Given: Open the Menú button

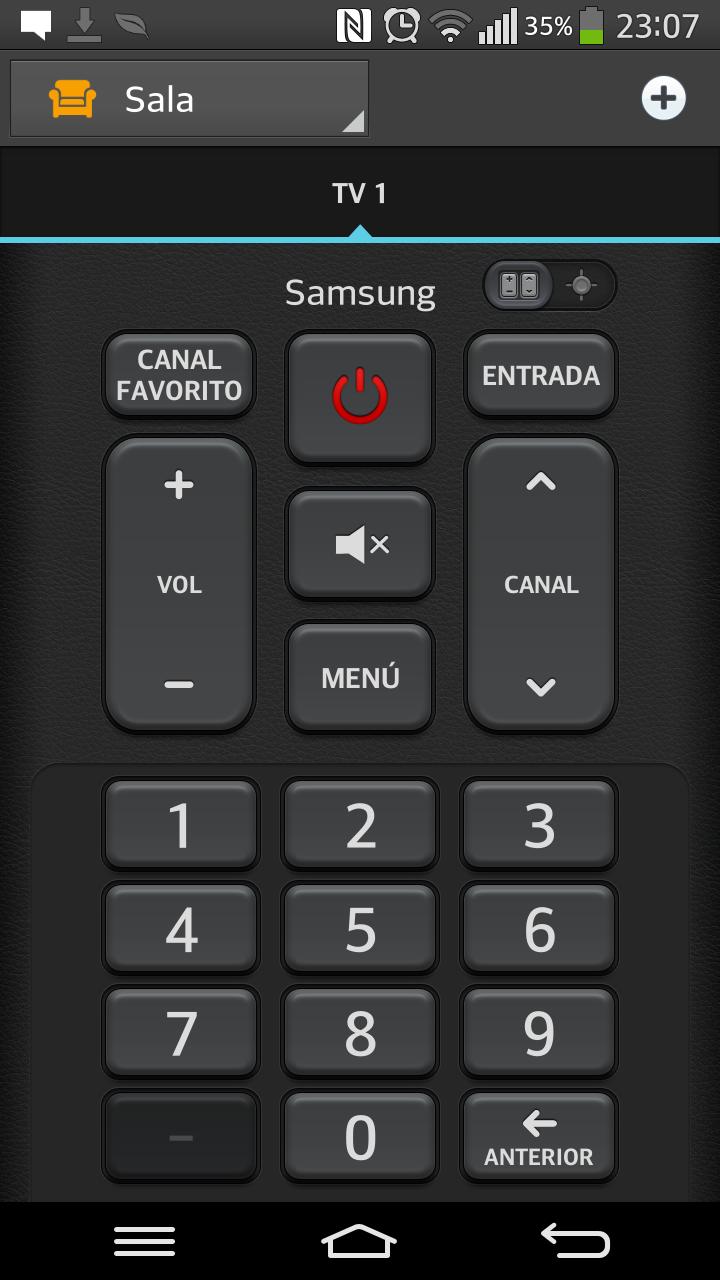Looking at the screenshot, I should [360, 677].
